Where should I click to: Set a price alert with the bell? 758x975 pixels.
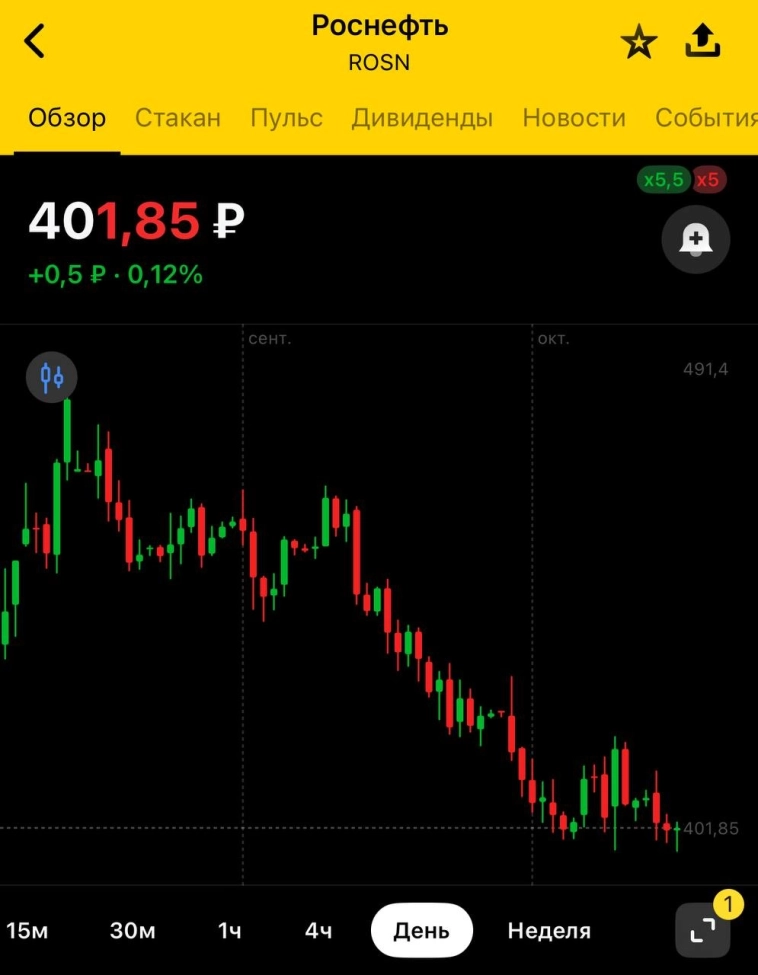pos(695,239)
